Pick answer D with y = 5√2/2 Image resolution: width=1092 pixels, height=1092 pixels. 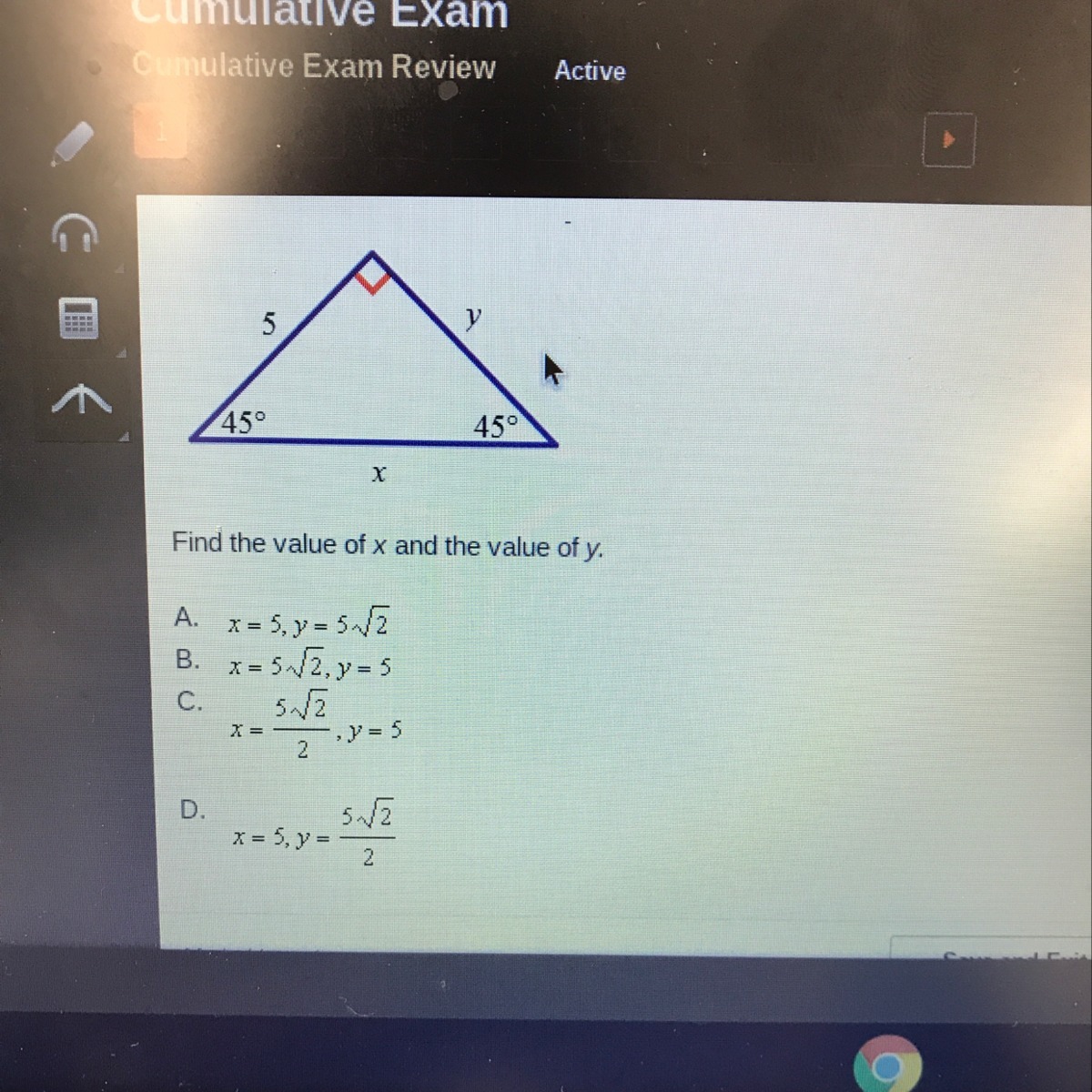192,810
